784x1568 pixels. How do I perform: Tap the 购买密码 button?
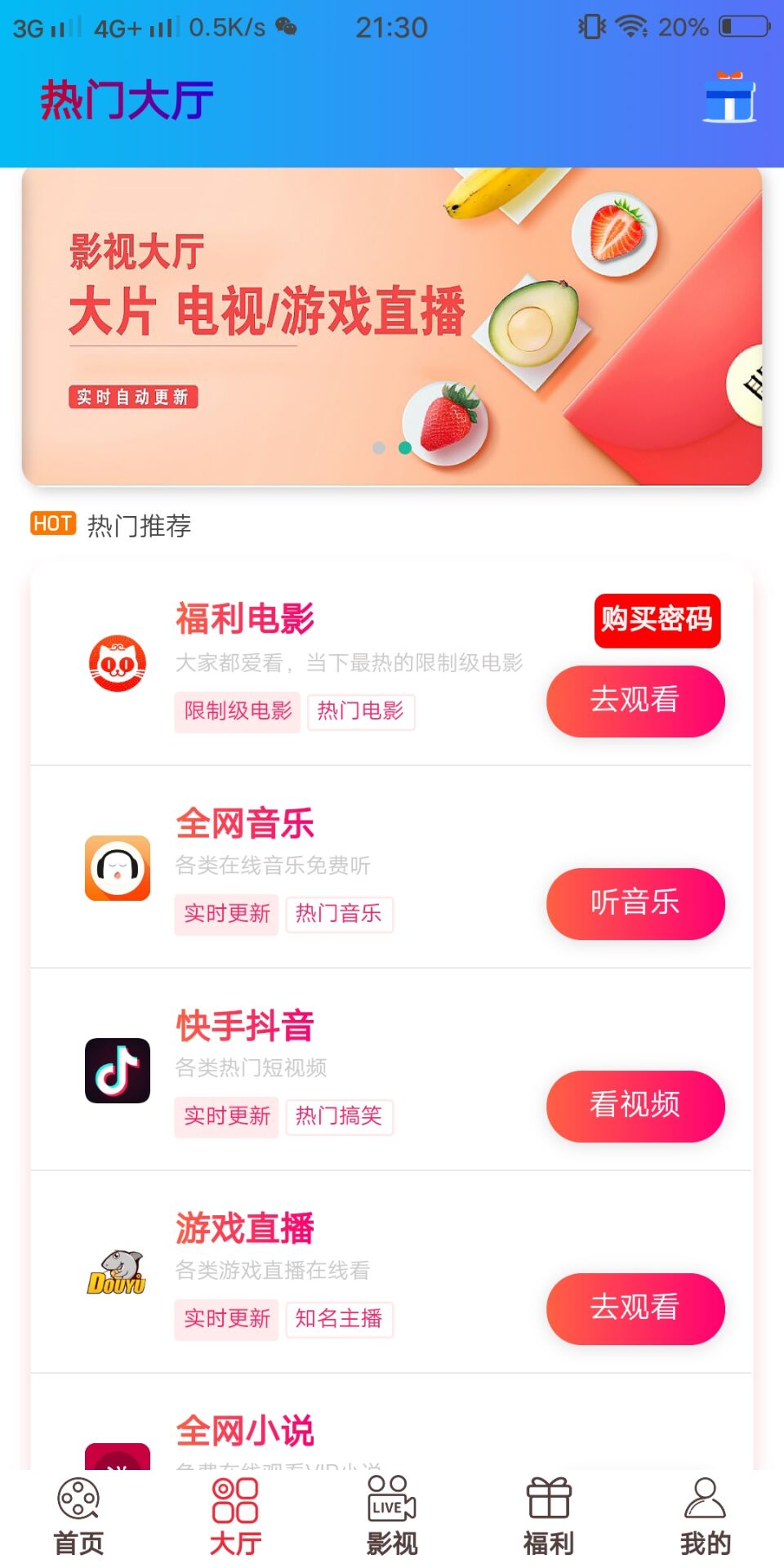[657, 621]
